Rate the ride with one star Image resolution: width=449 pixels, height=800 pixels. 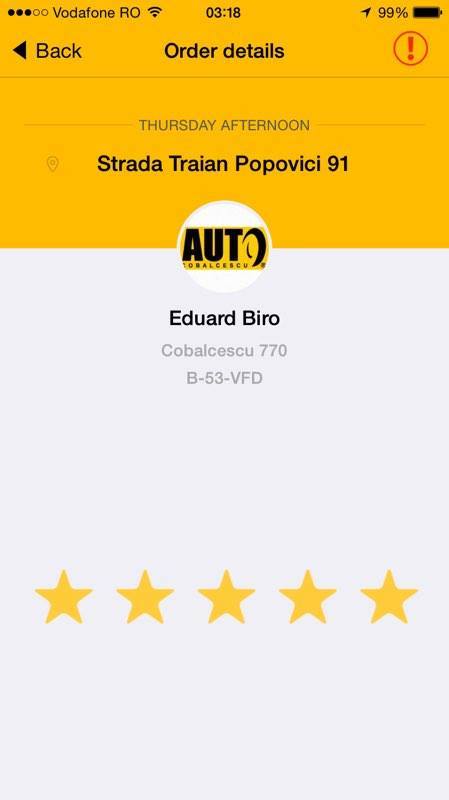click(x=64, y=596)
